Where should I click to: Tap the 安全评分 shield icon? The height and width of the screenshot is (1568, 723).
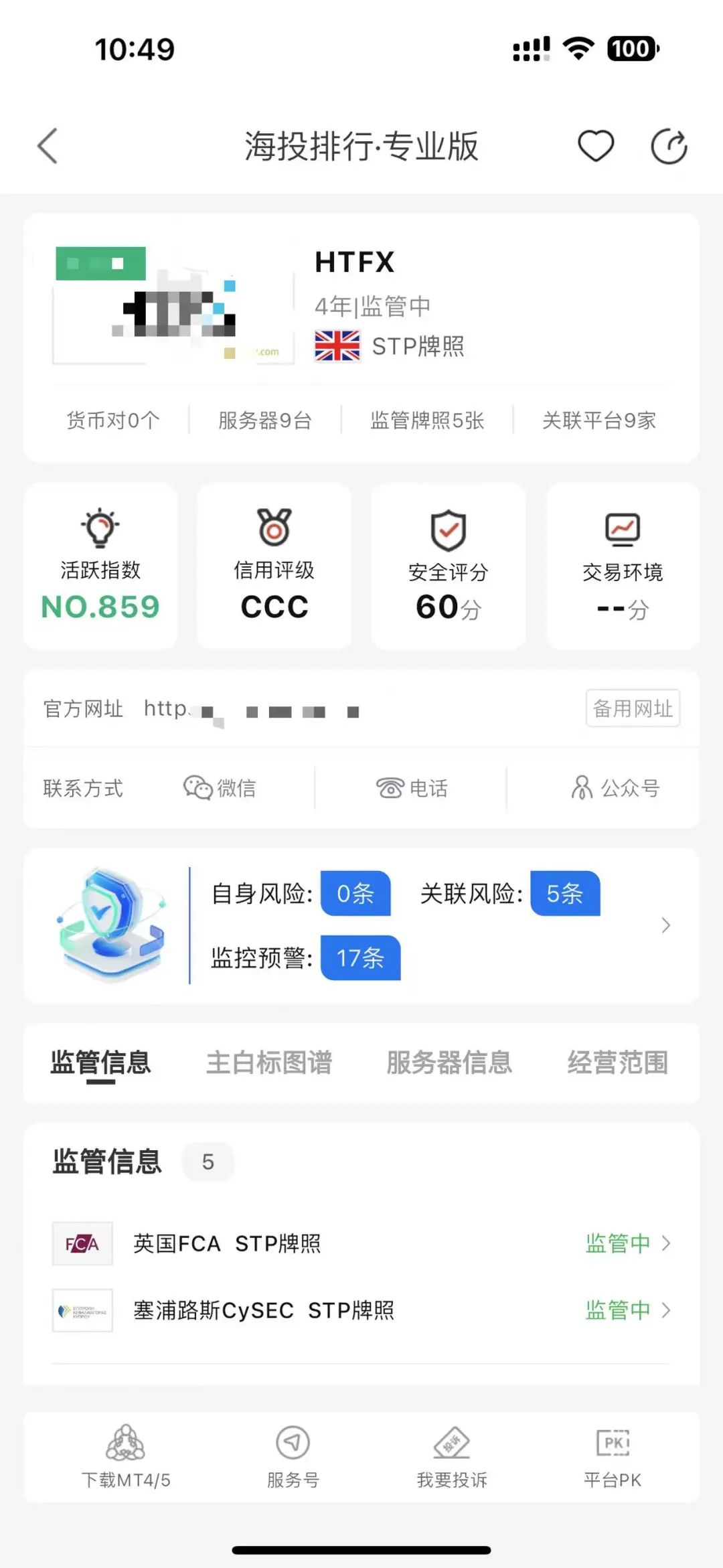click(x=447, y=529)
